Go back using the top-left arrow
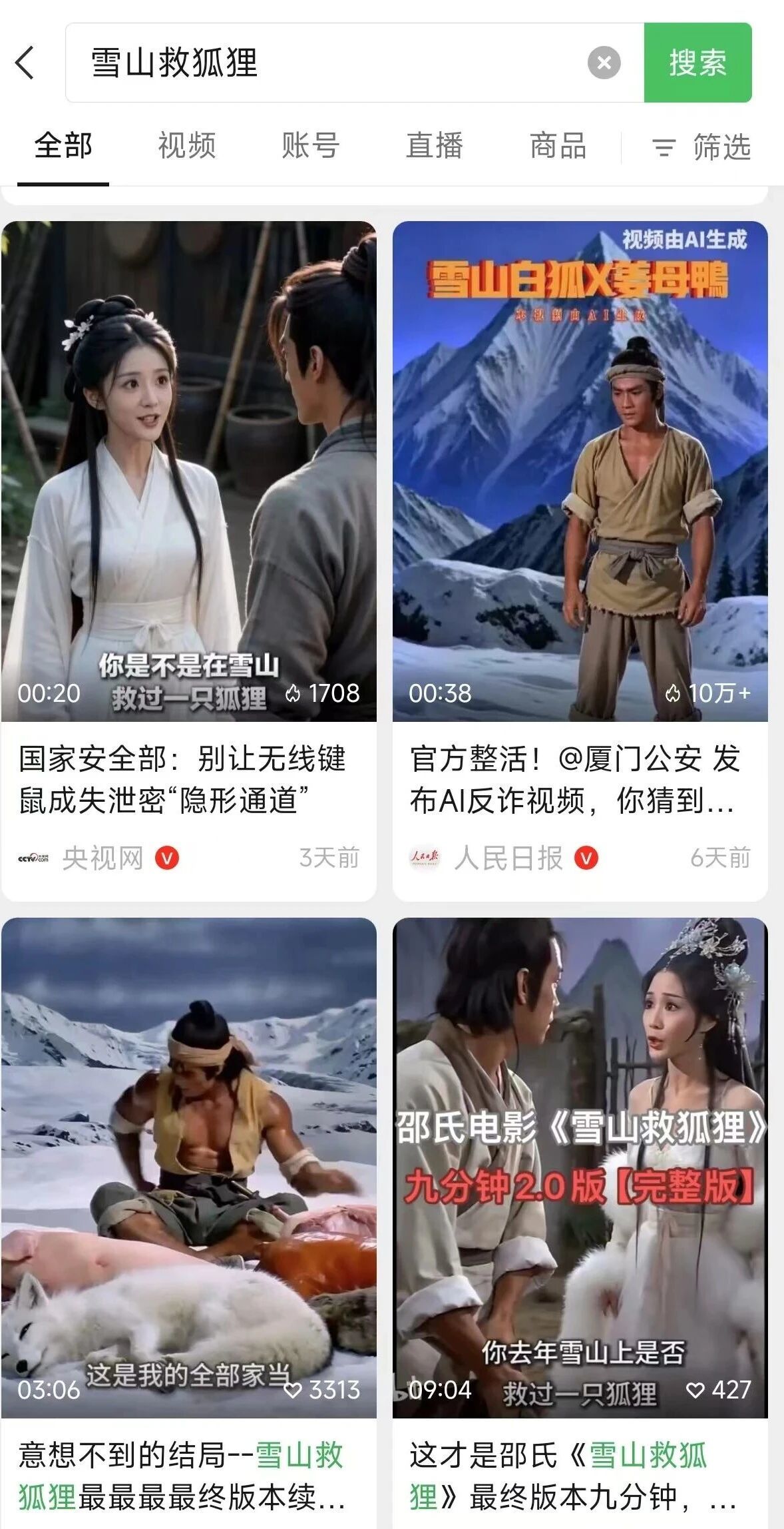This screenshot has height=1529, width=784. (25, 63)
